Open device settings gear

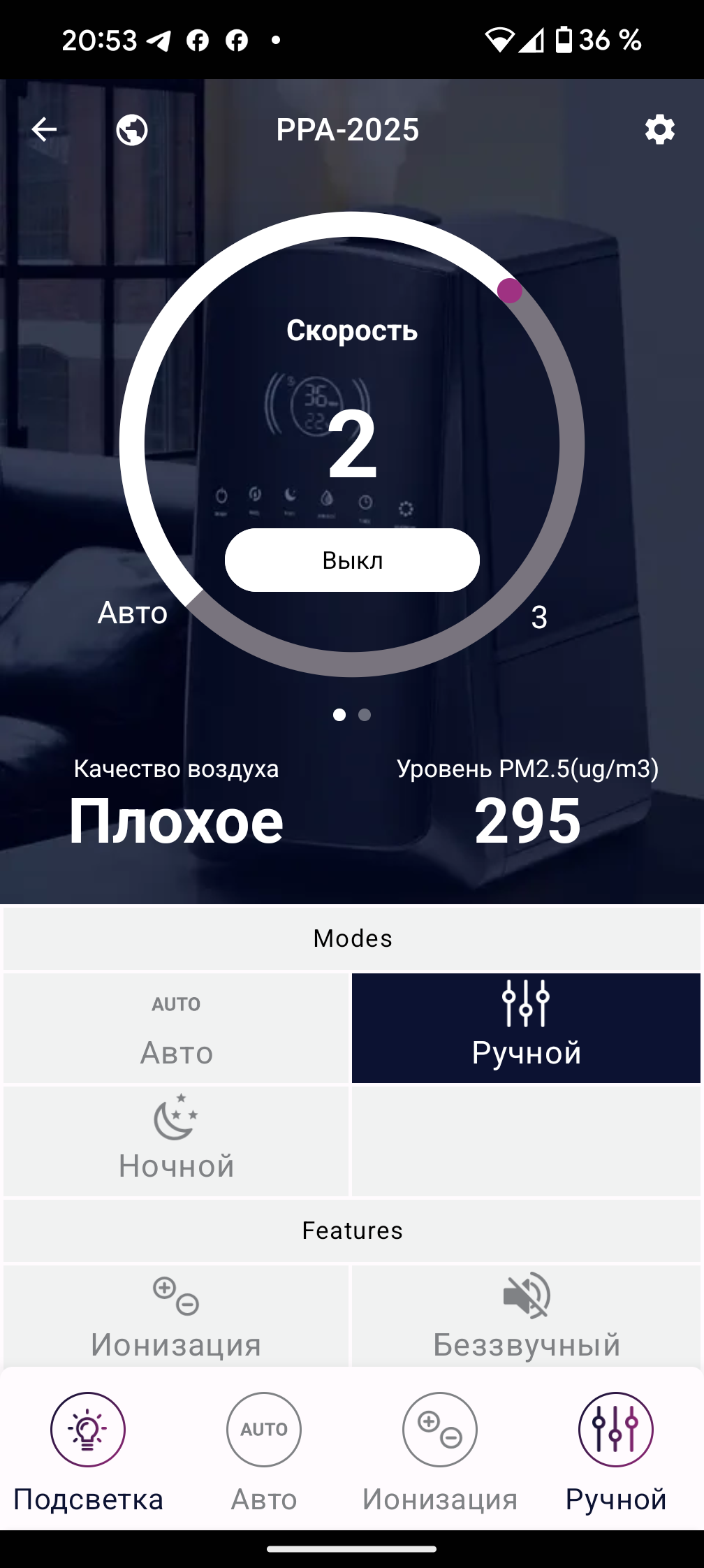point(659,129)
